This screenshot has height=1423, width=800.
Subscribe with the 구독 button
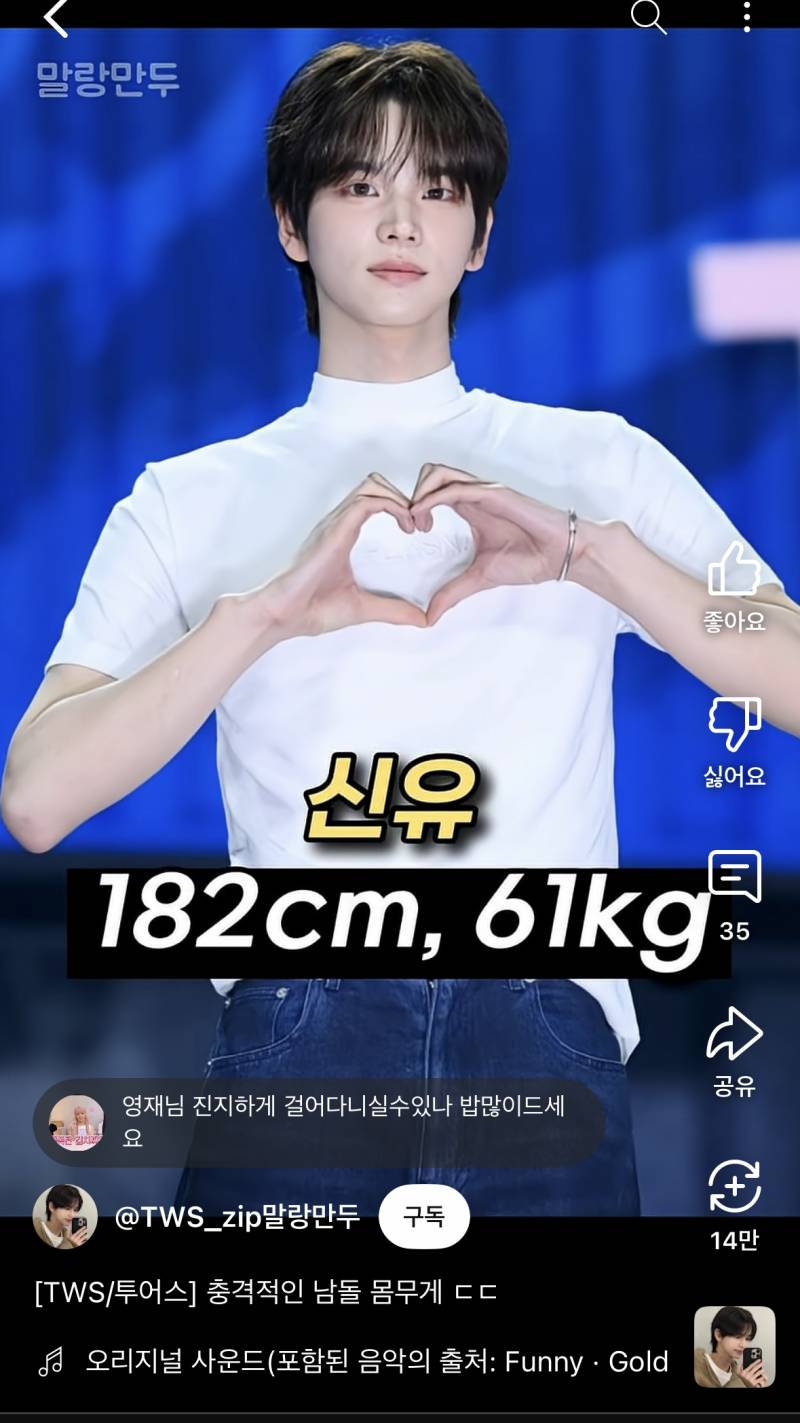click(423, 1217)
